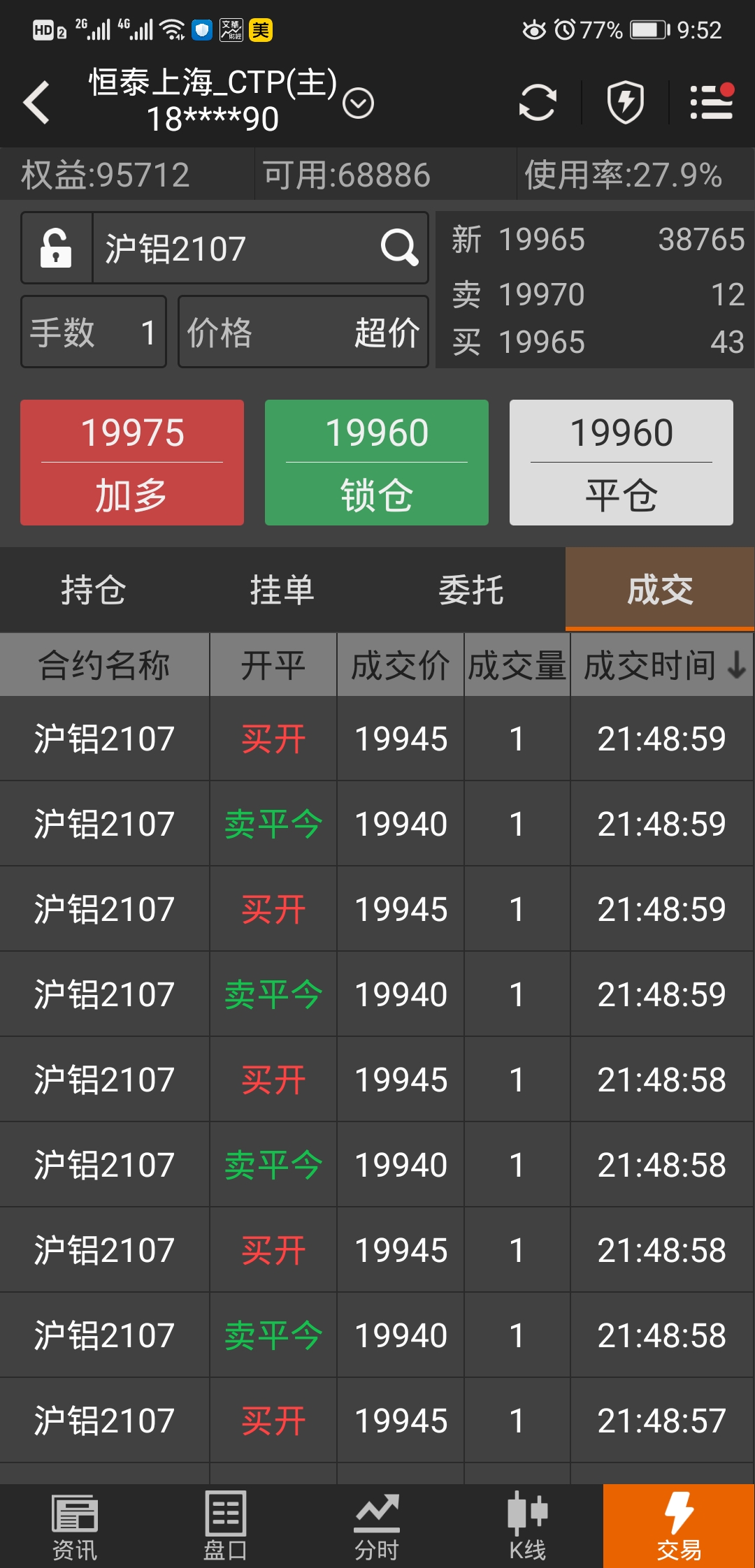Change the 价格 price type field
The width and height of the screenshot is (755, 1568).
[303, 332]
